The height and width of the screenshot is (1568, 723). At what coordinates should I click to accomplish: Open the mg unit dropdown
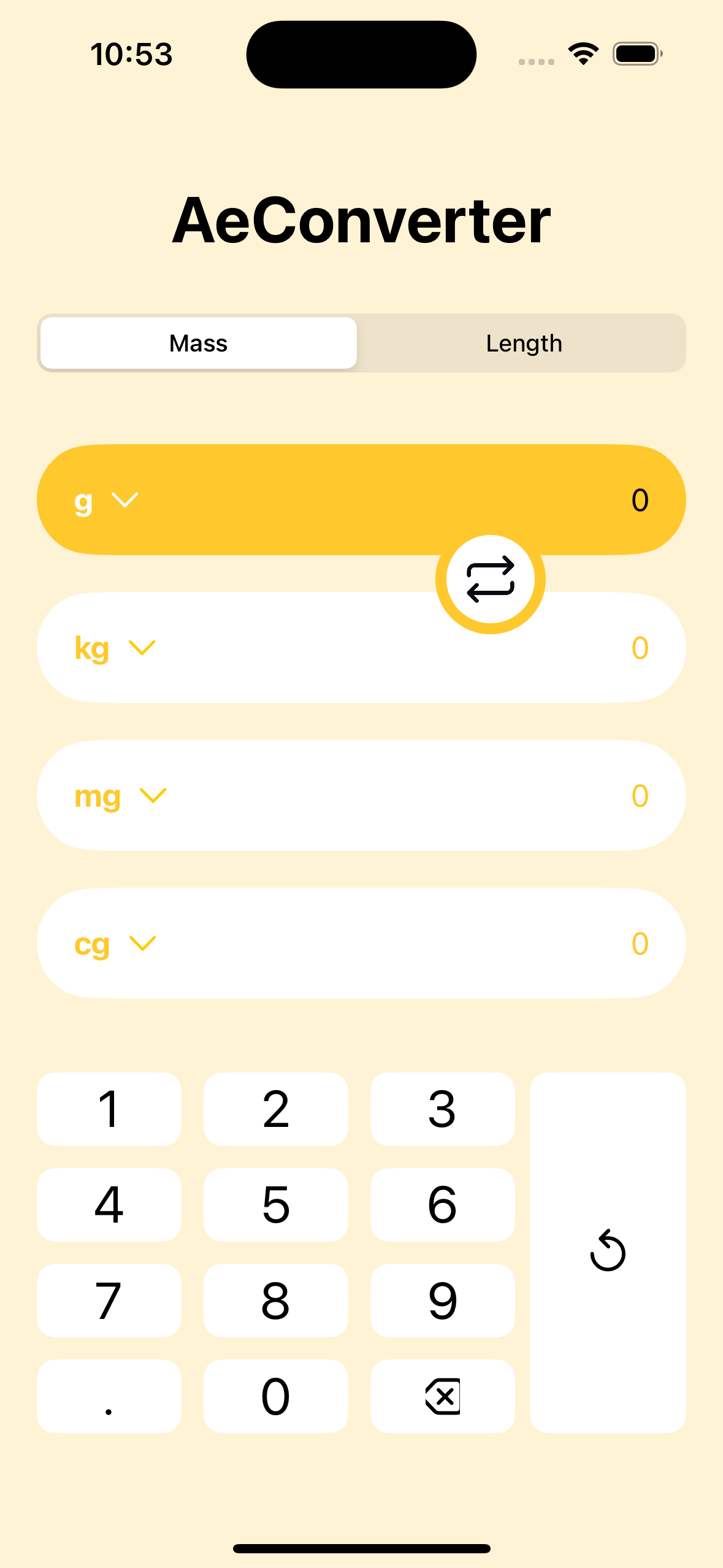click(121, 796)
